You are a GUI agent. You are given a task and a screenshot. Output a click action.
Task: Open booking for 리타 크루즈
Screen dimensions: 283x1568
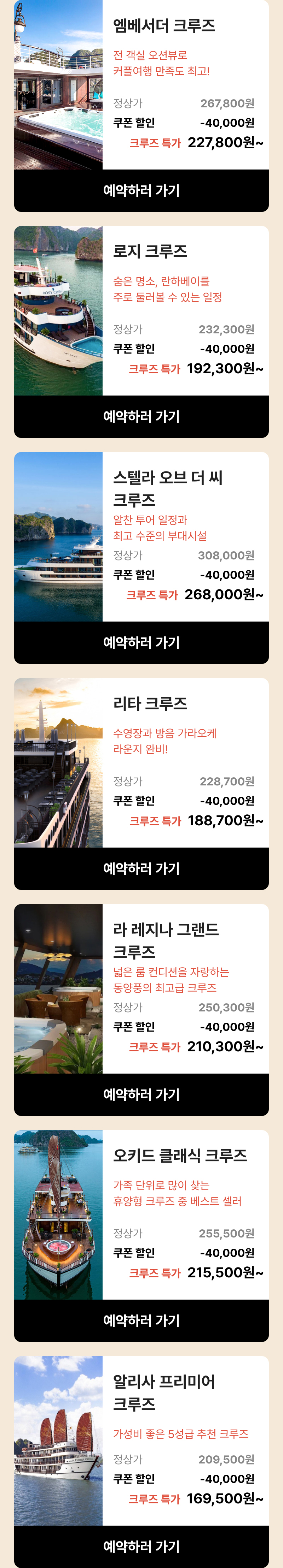141,868
